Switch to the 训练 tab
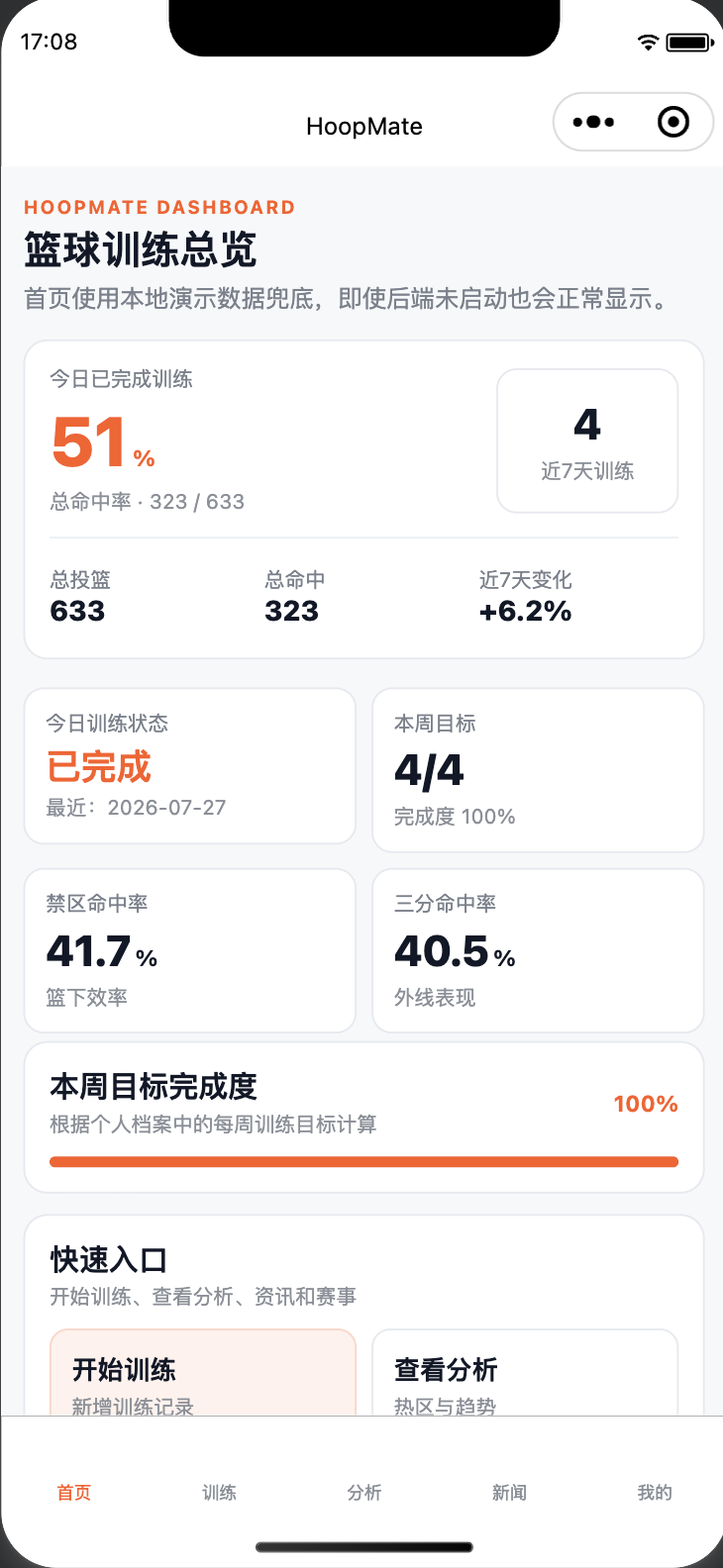723x1568 pixels. (x=219, y=1493)
